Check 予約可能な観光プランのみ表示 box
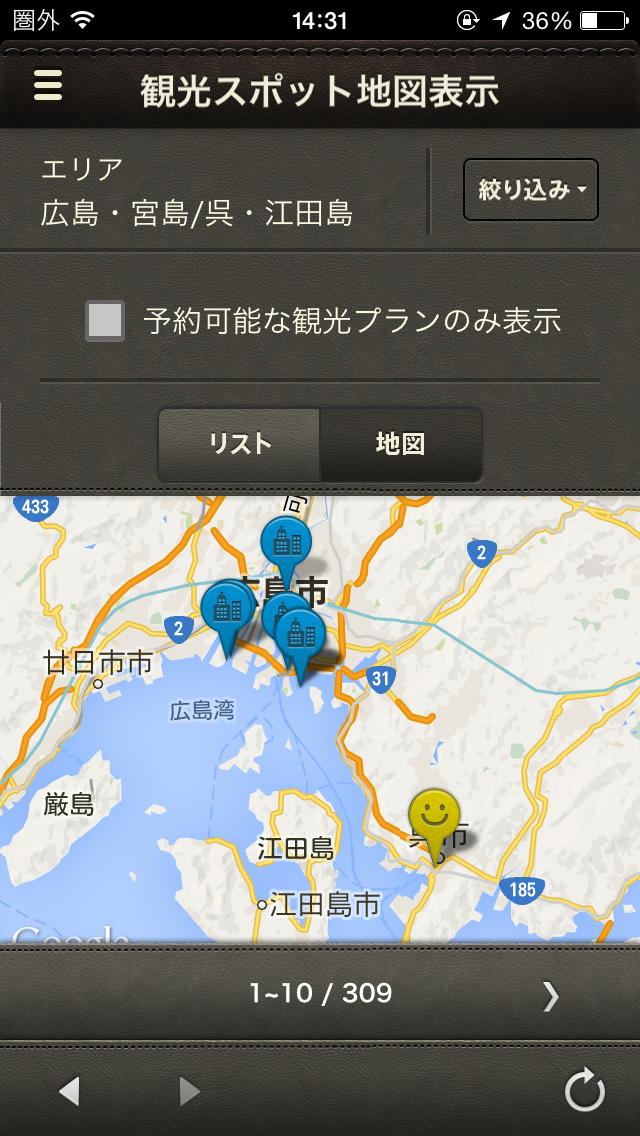Viewport: 640px width, 1136px height. 105,321
